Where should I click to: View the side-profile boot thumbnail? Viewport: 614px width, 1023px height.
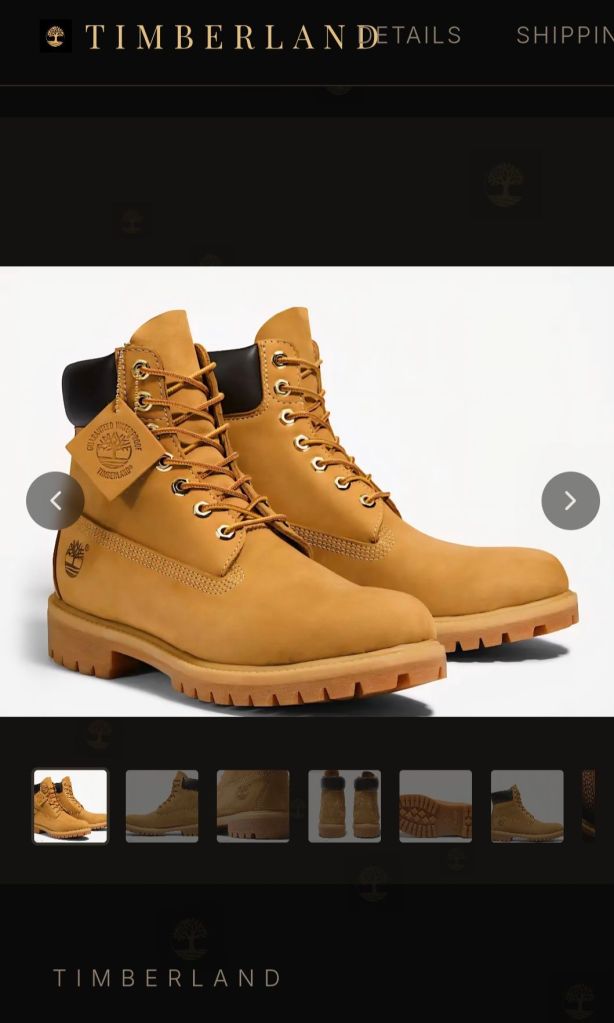(x=162, y=806)
